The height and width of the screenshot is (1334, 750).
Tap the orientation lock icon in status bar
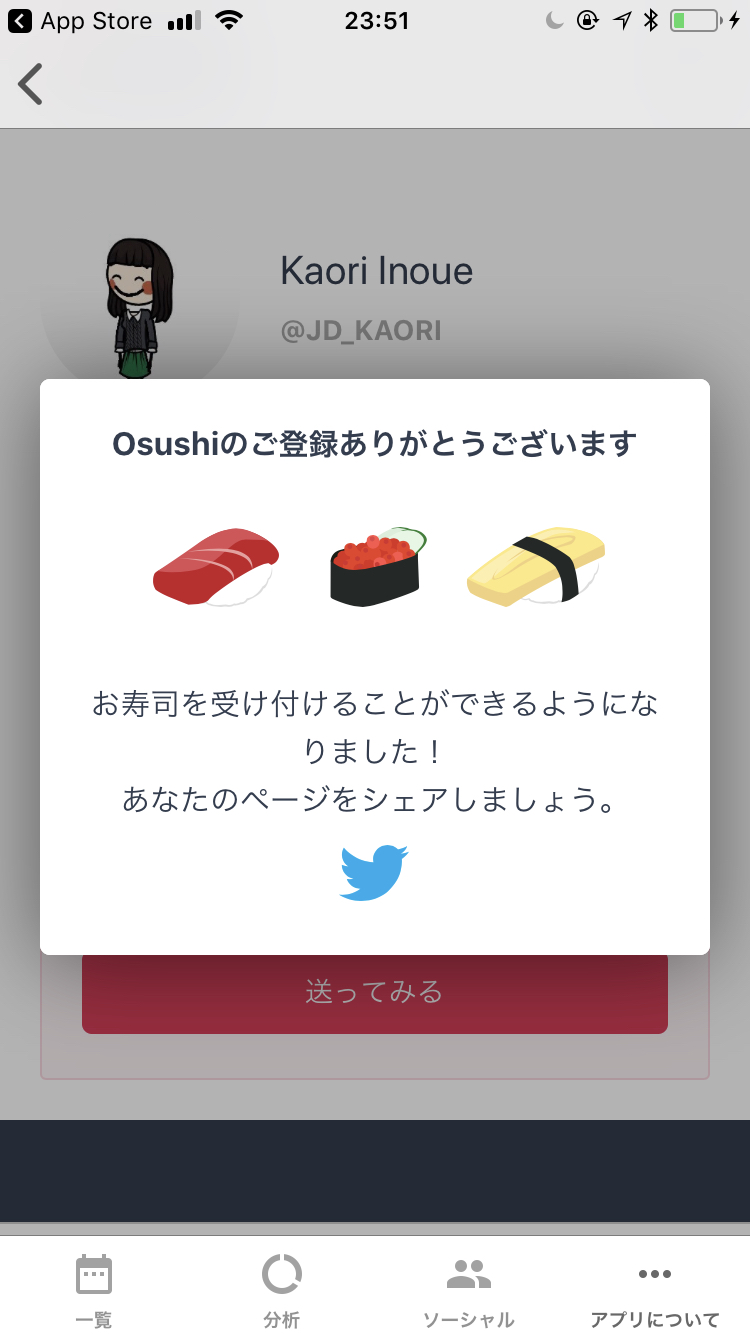click(x=588, y=20)
